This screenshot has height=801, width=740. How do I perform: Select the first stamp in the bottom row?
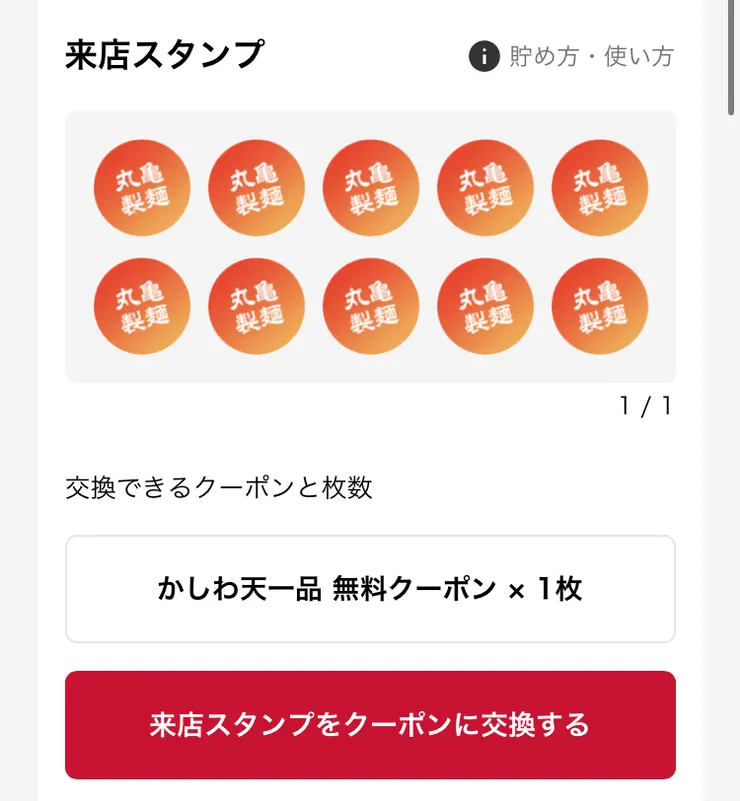(x=142, y=306)
